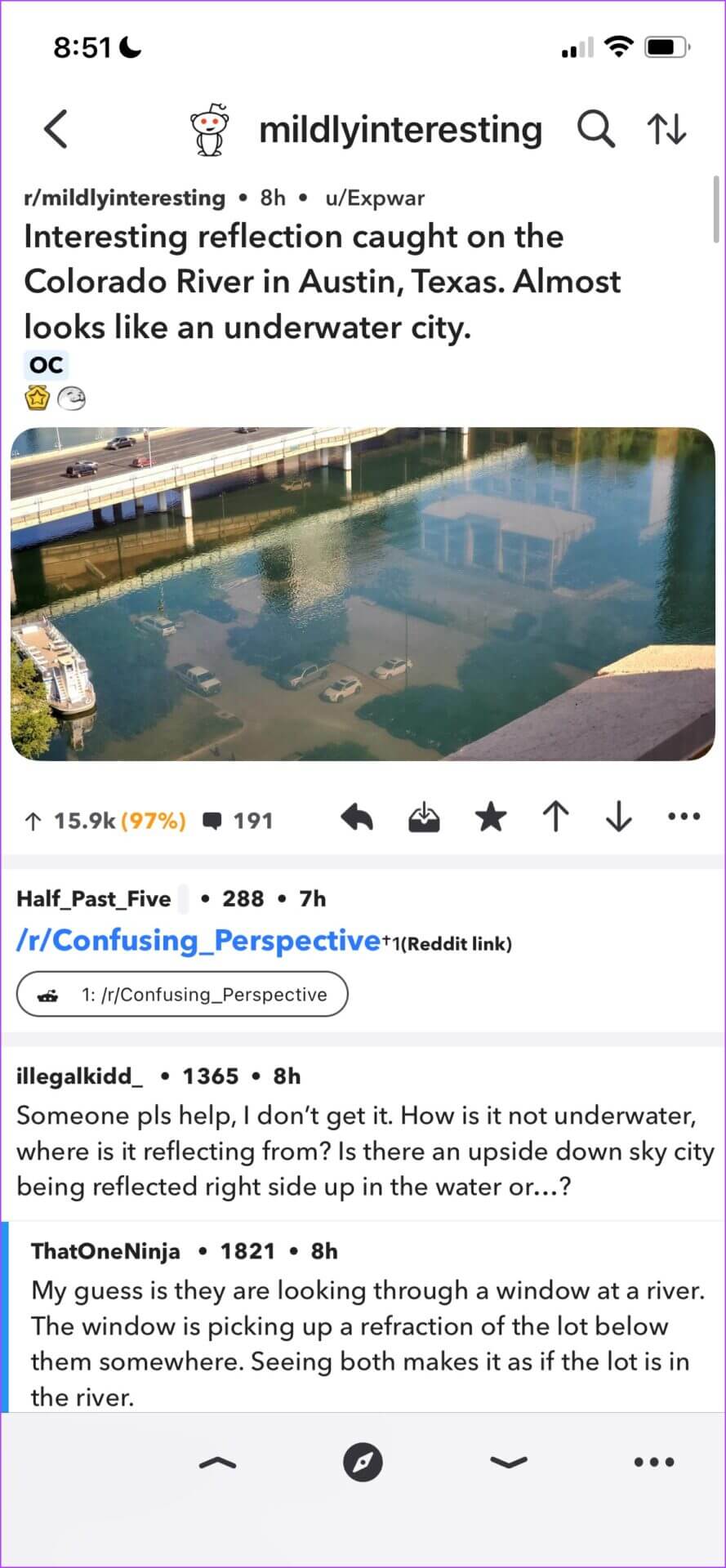
Task: Open the comment sort options
Action: click(x=666, y=129)
